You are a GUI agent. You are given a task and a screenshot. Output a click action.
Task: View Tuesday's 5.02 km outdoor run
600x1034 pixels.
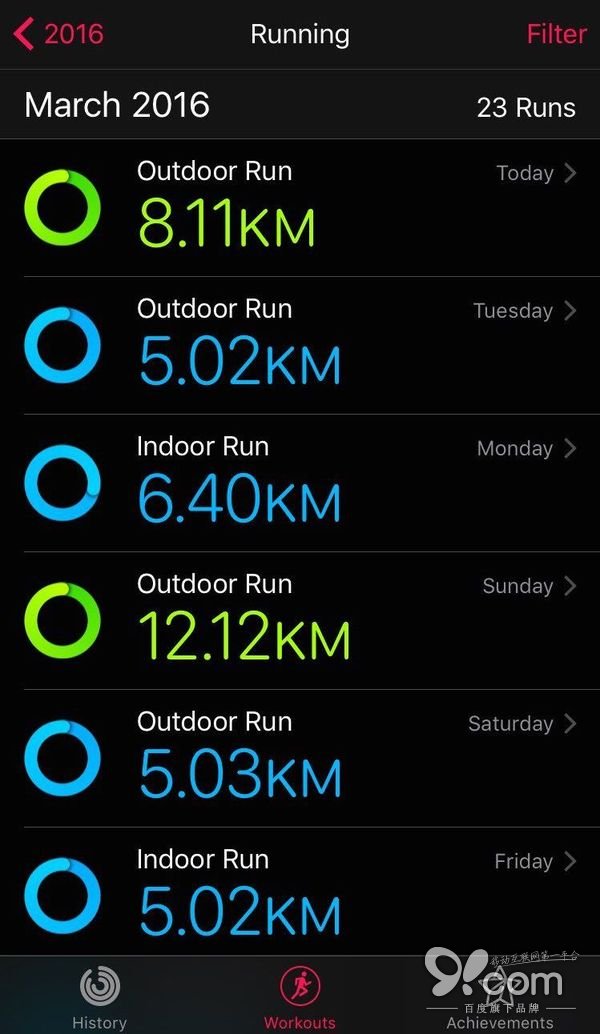click(x=300, y=346)
